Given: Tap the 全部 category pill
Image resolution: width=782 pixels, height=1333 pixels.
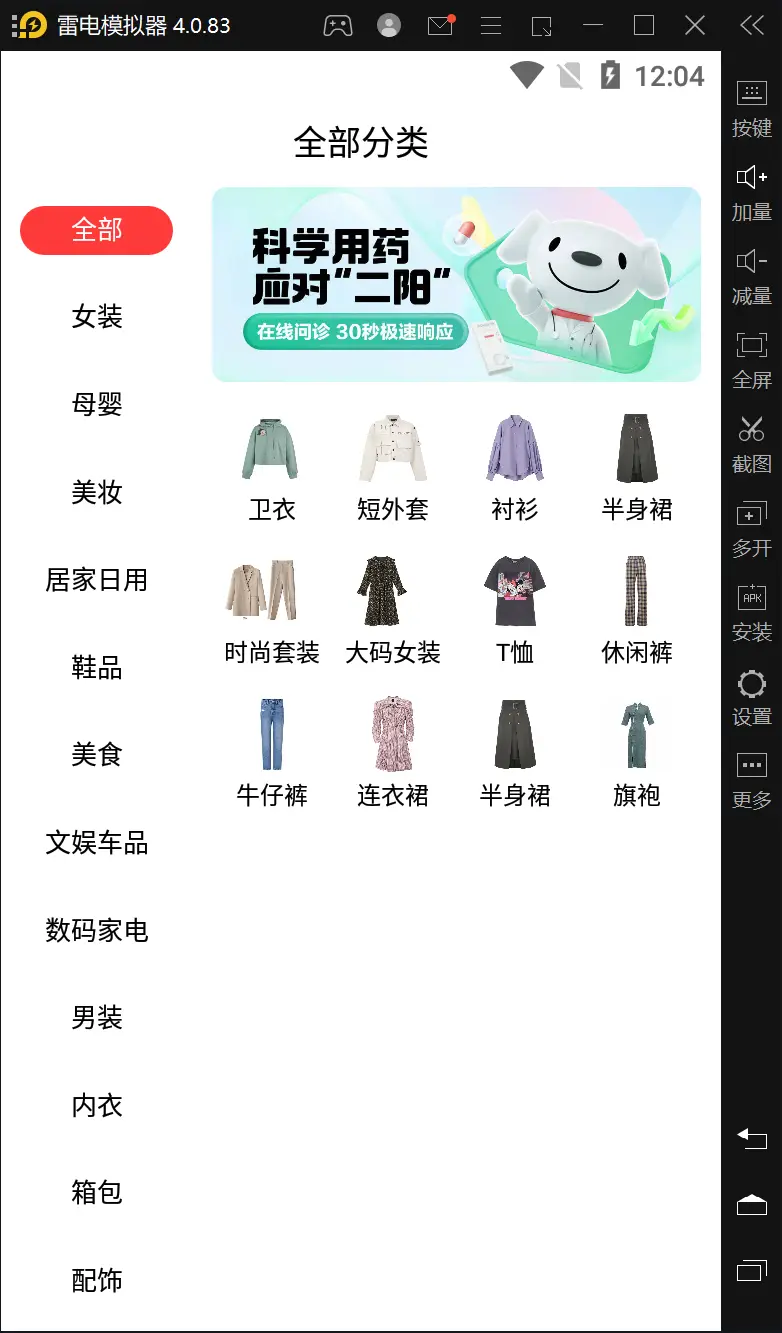Looking at the screenshot, I should 97,230.
